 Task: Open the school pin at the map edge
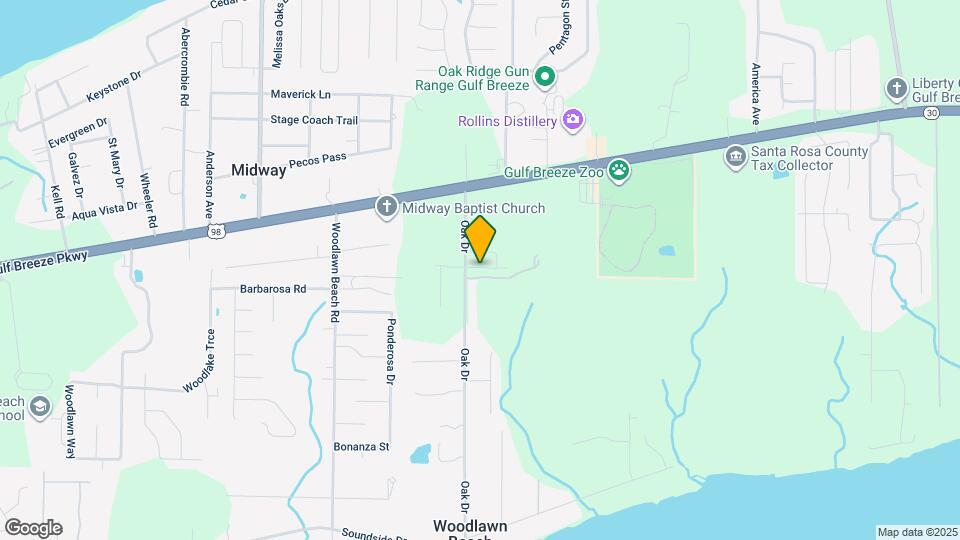pyautogui.click(x=40, y=407)
